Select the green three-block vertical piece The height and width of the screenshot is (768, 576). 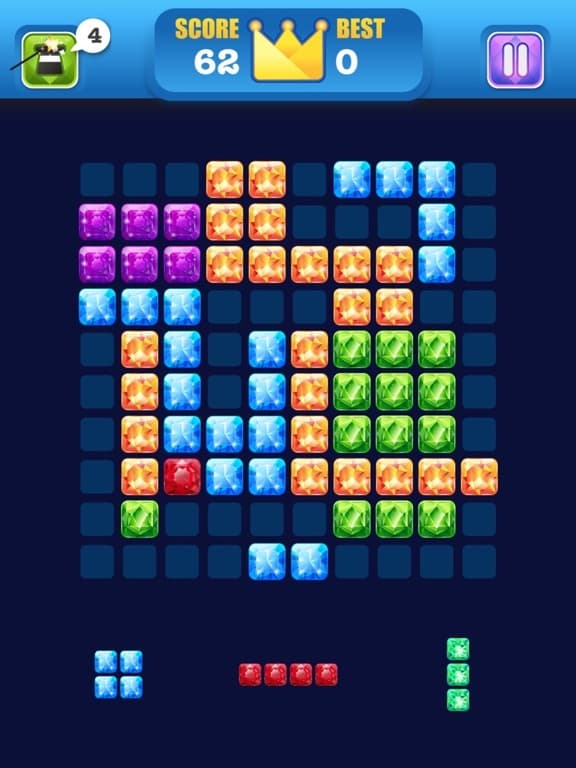pos(458,674)
